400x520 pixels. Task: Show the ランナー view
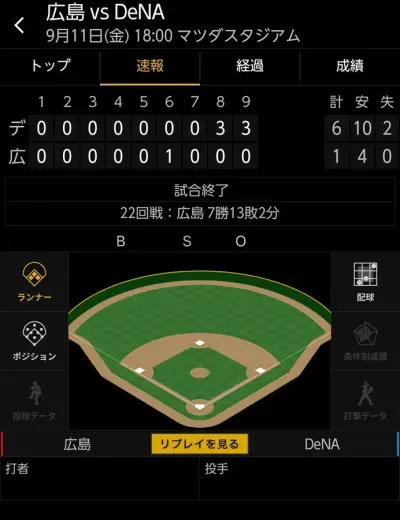(34, 282)
